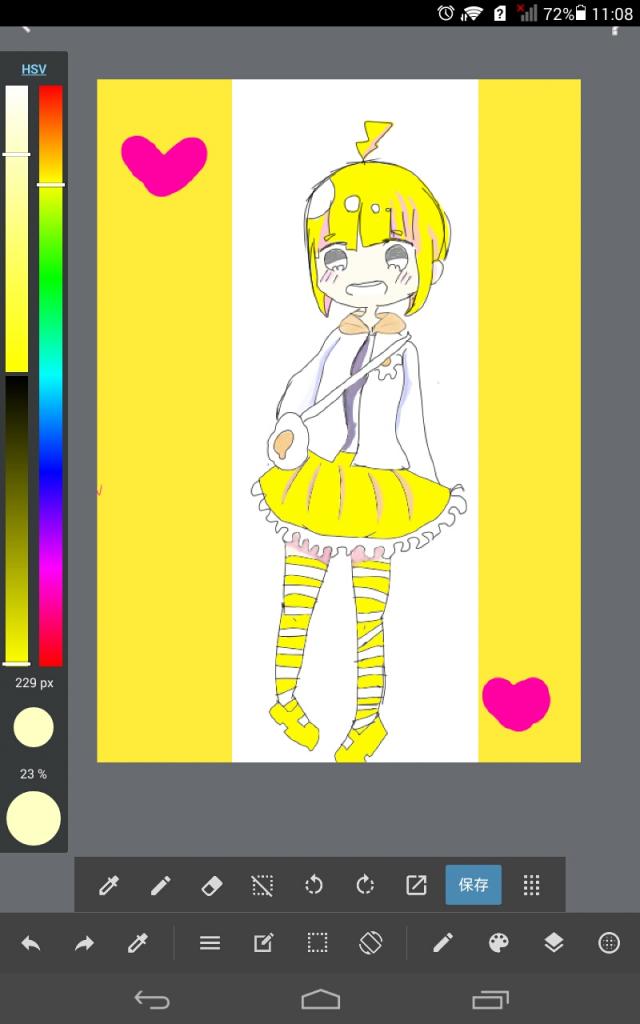Tap the 23 % opacity preview circle
This screenshot has height=1024, width=640.
(34, 818)
